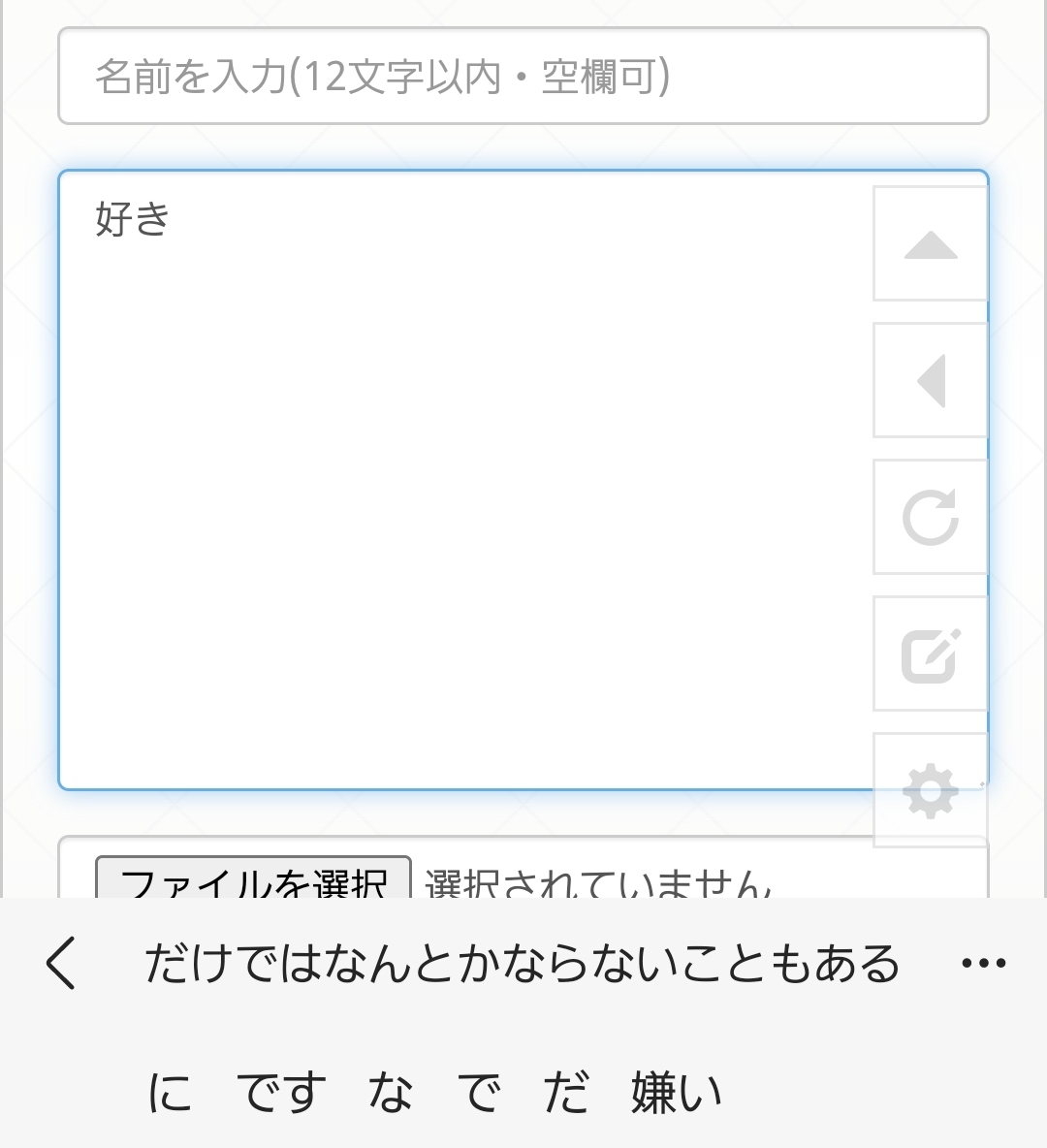Tap the left-pointing triangle button
Screen dimensions: 1047x1148
pos(931,381)
